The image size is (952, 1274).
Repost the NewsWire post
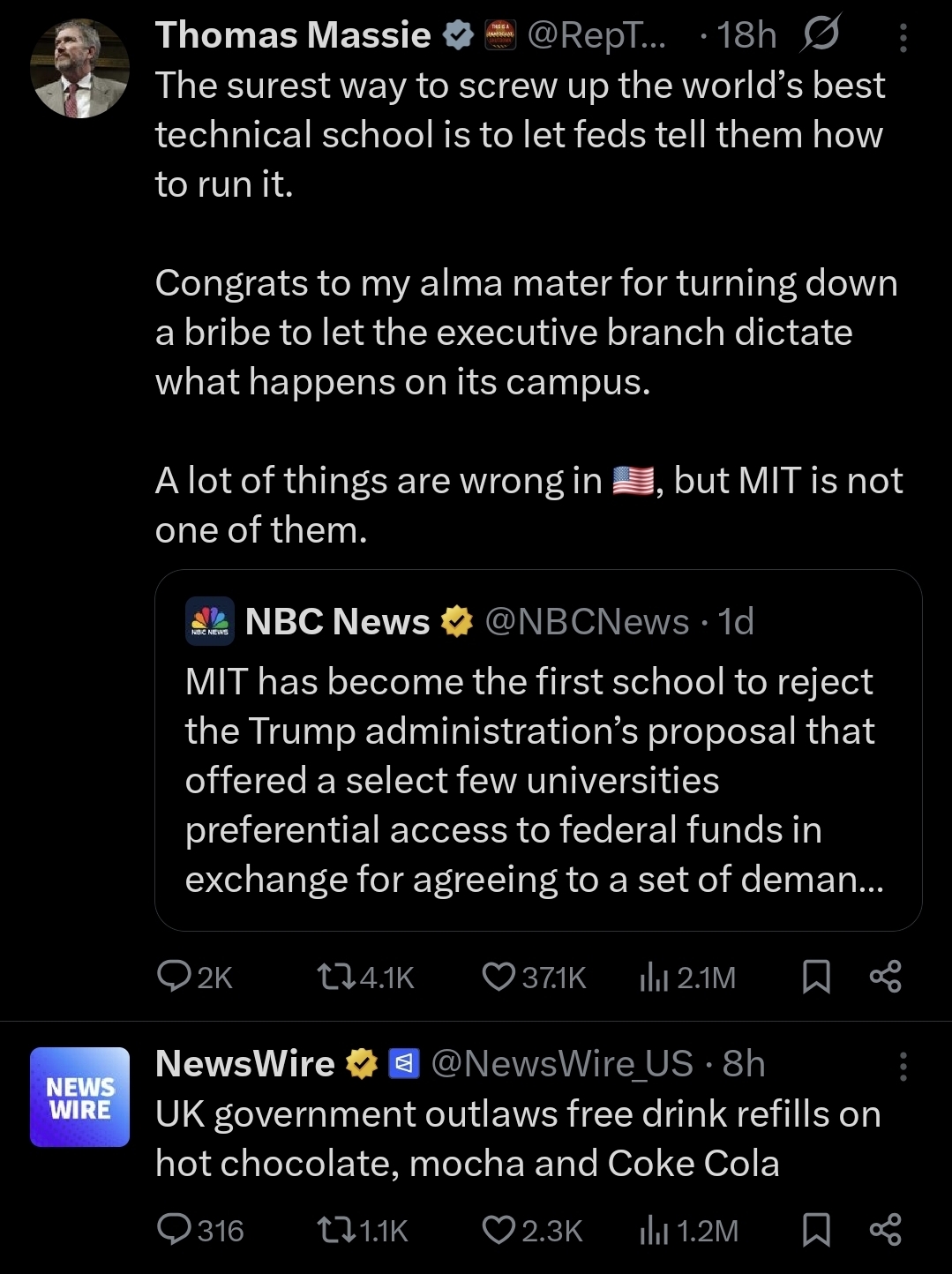click(x=335, y=1230)
